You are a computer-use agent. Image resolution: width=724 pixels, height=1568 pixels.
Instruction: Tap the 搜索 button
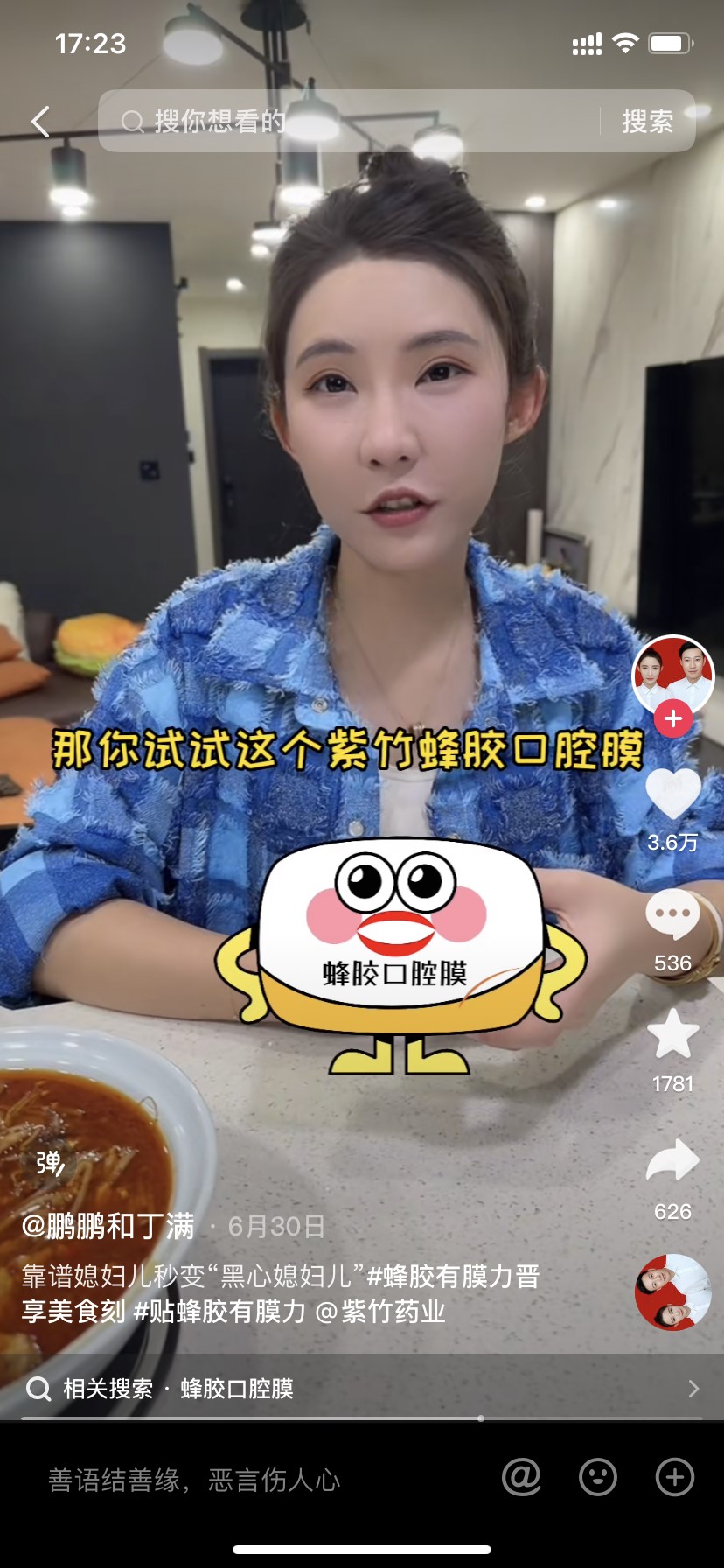pyautogui.click(x=647, y=122)
